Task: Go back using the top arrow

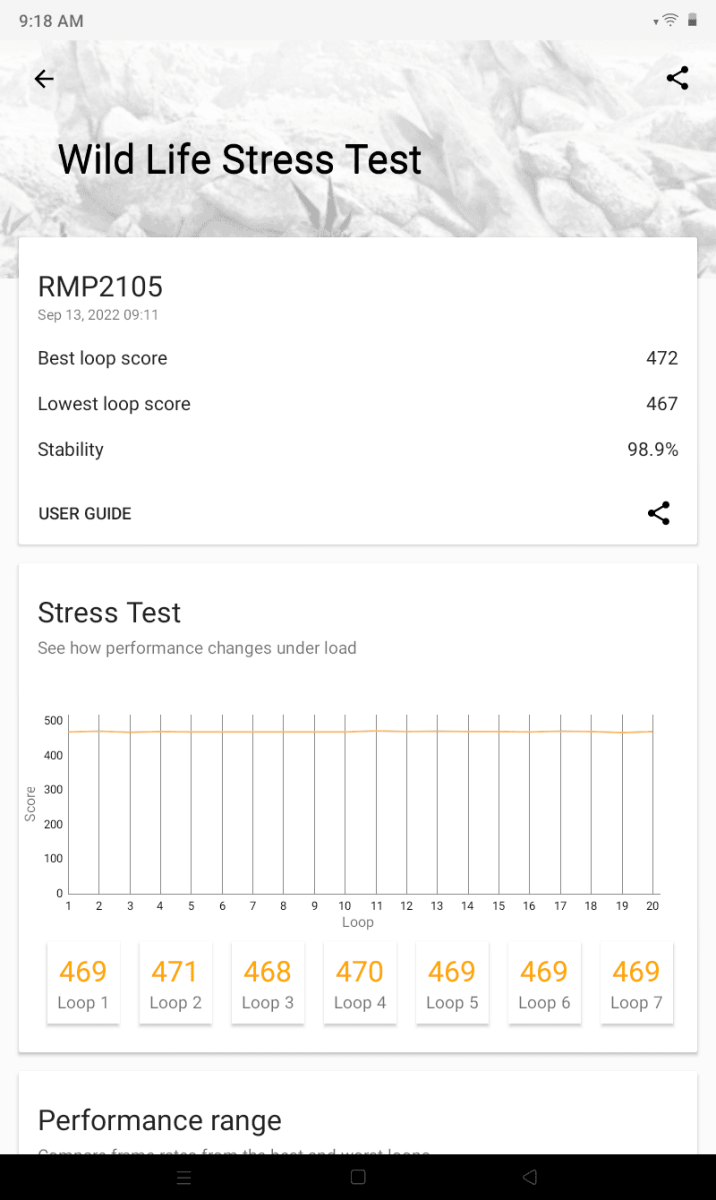Action: (x=44, y=79)
